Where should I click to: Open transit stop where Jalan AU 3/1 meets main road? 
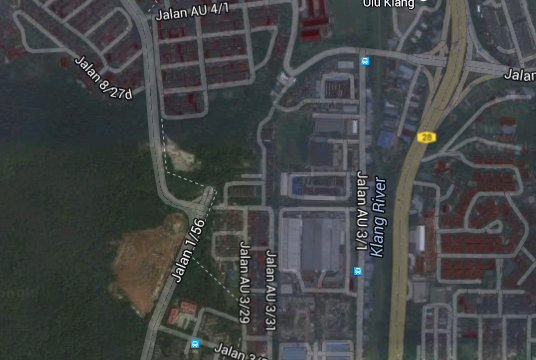coord(365,61)
